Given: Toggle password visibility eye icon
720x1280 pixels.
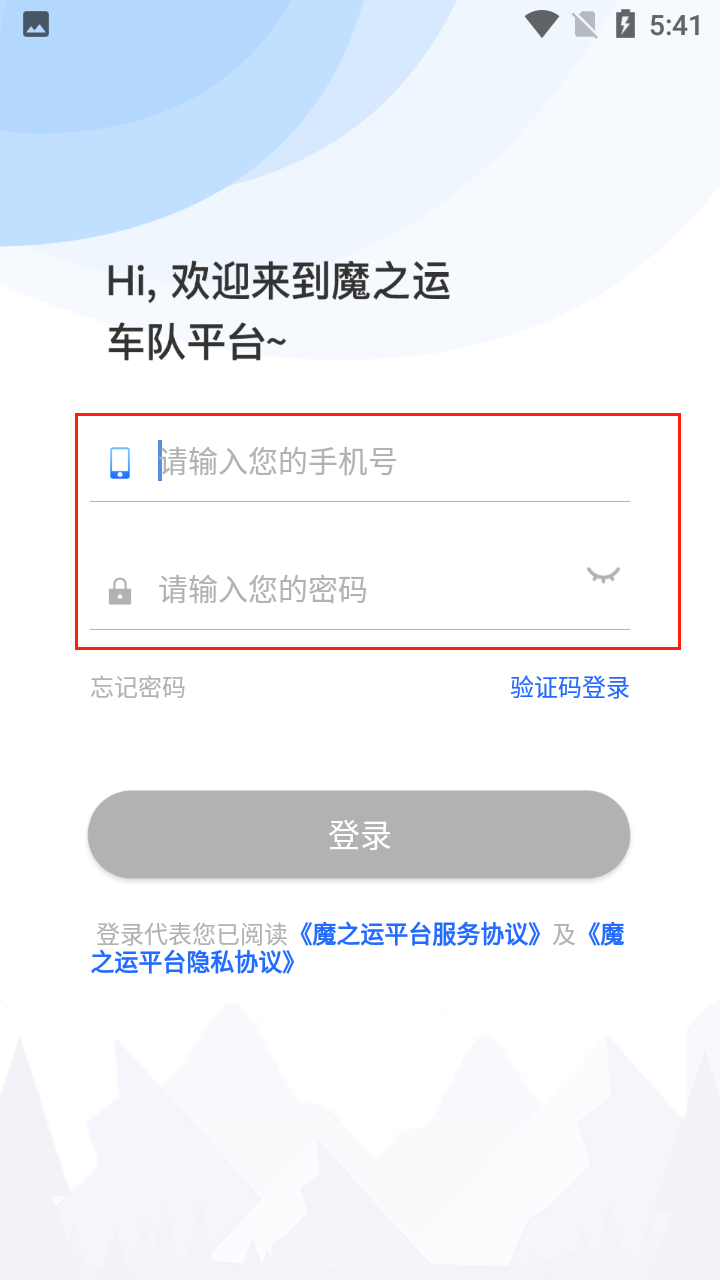Looking at the screenshot, I should click(x=603, y=575).
